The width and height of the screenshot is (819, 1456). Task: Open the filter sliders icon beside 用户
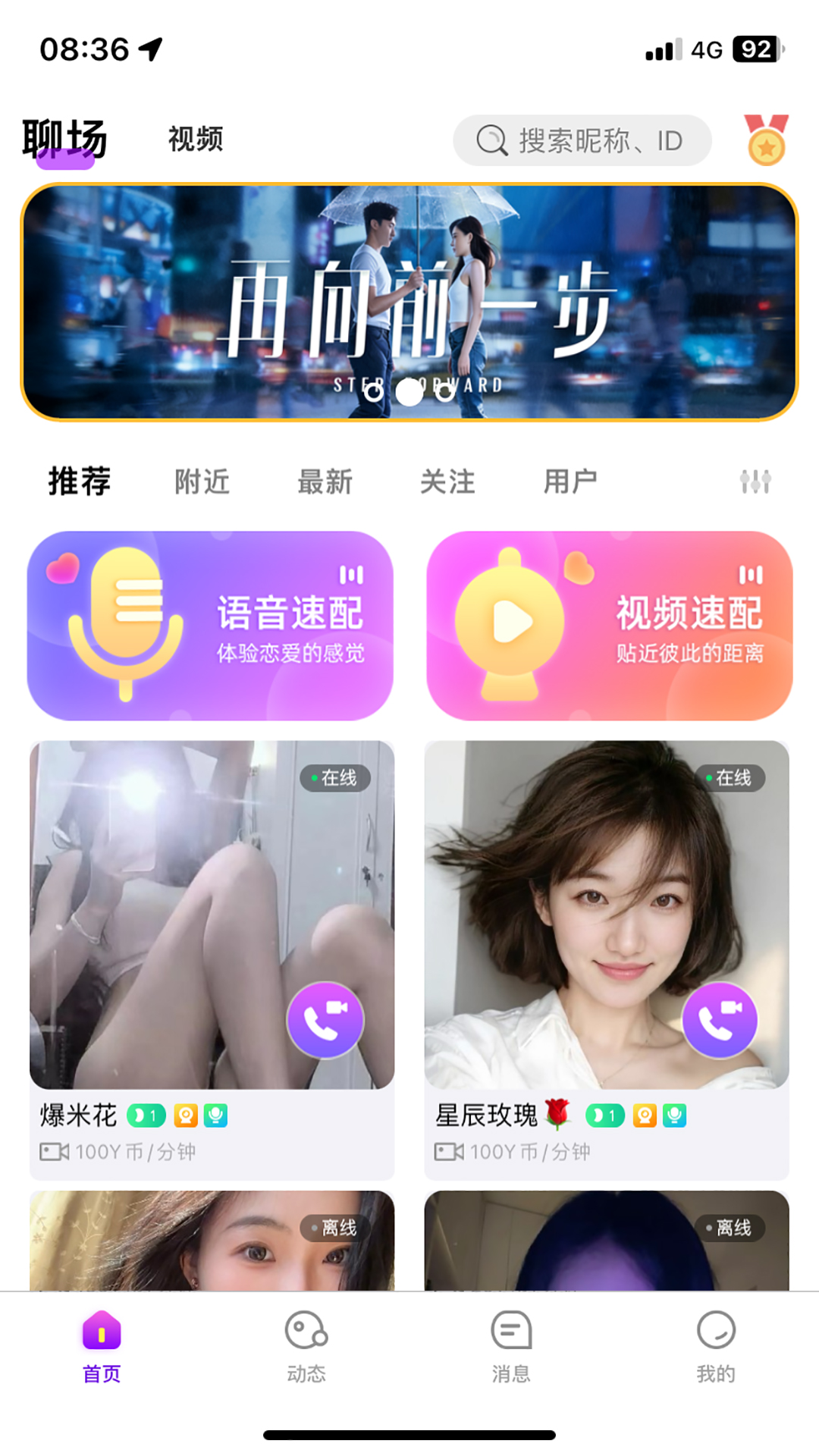point(755,480)
